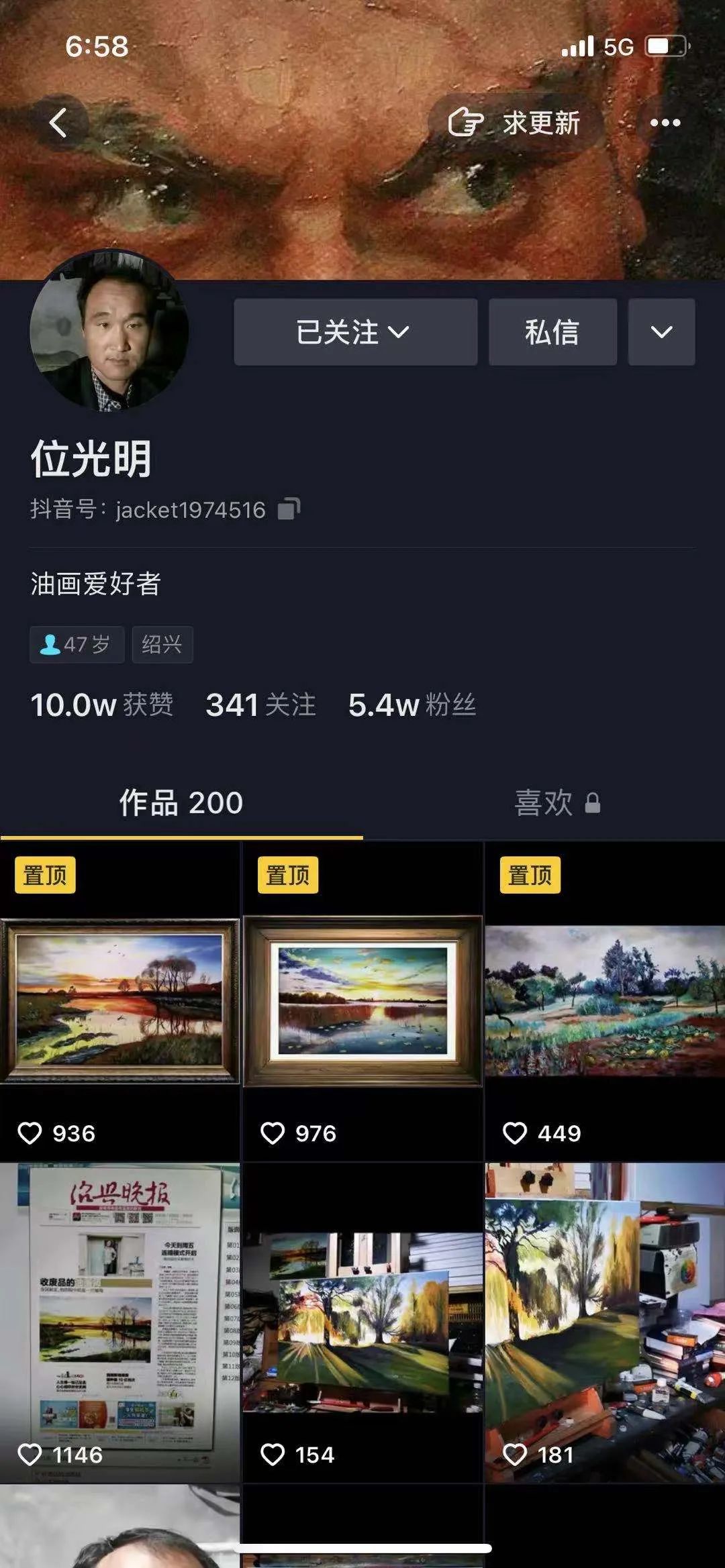Open the three-dot overflow menu
The image size is (725, 1568).
click(665, 123)
